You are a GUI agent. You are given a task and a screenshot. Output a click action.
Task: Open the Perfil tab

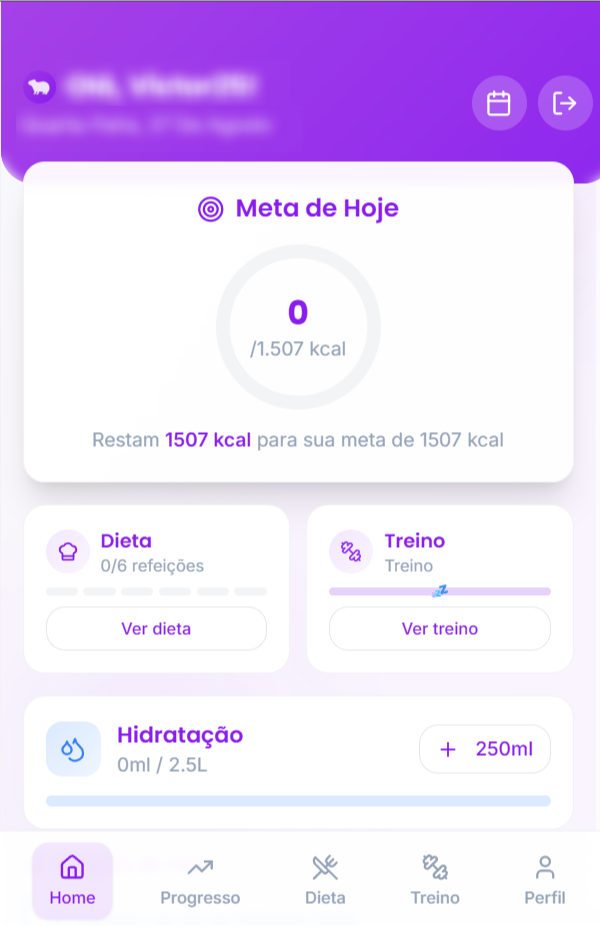click(545, 880)
